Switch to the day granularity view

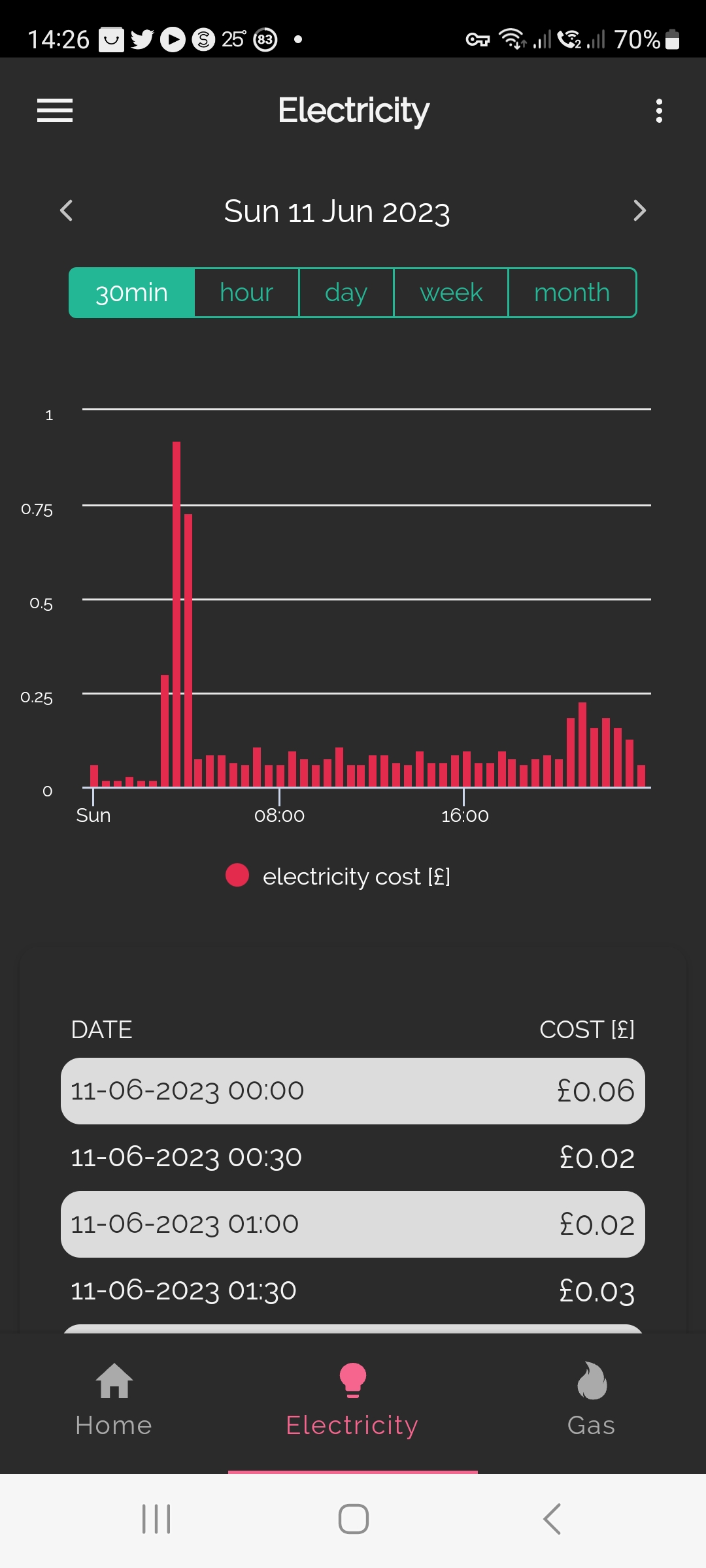pyautogui.click(x=346, y=293)
